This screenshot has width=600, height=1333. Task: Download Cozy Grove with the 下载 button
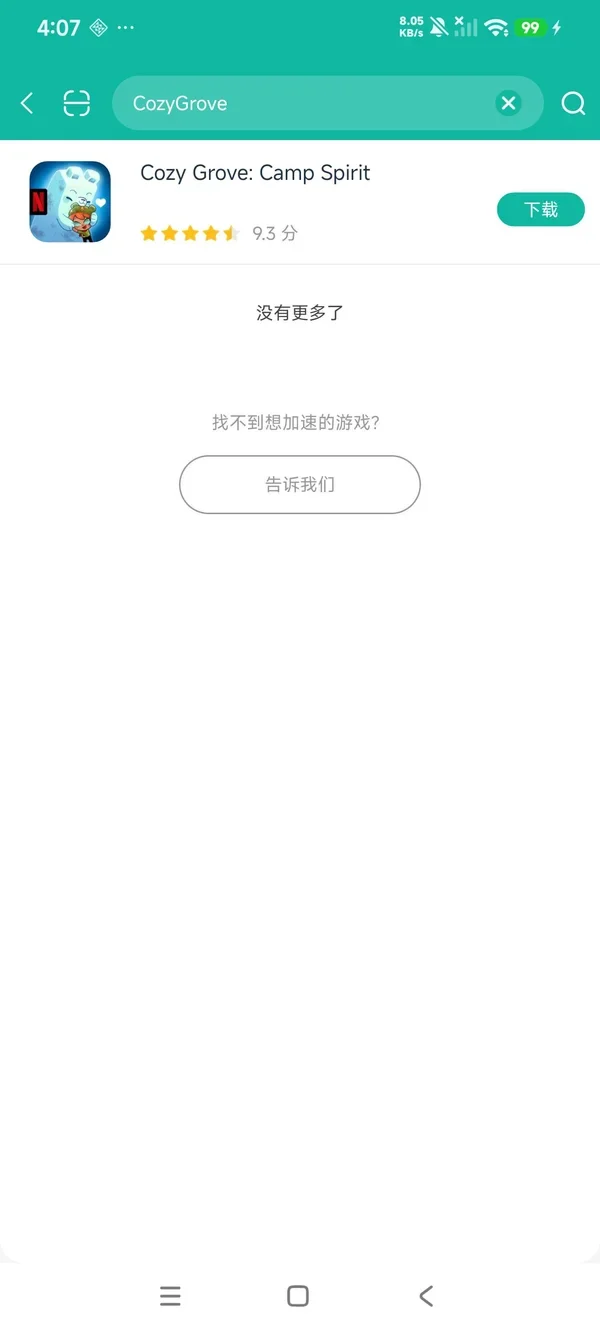pos(541,210)
